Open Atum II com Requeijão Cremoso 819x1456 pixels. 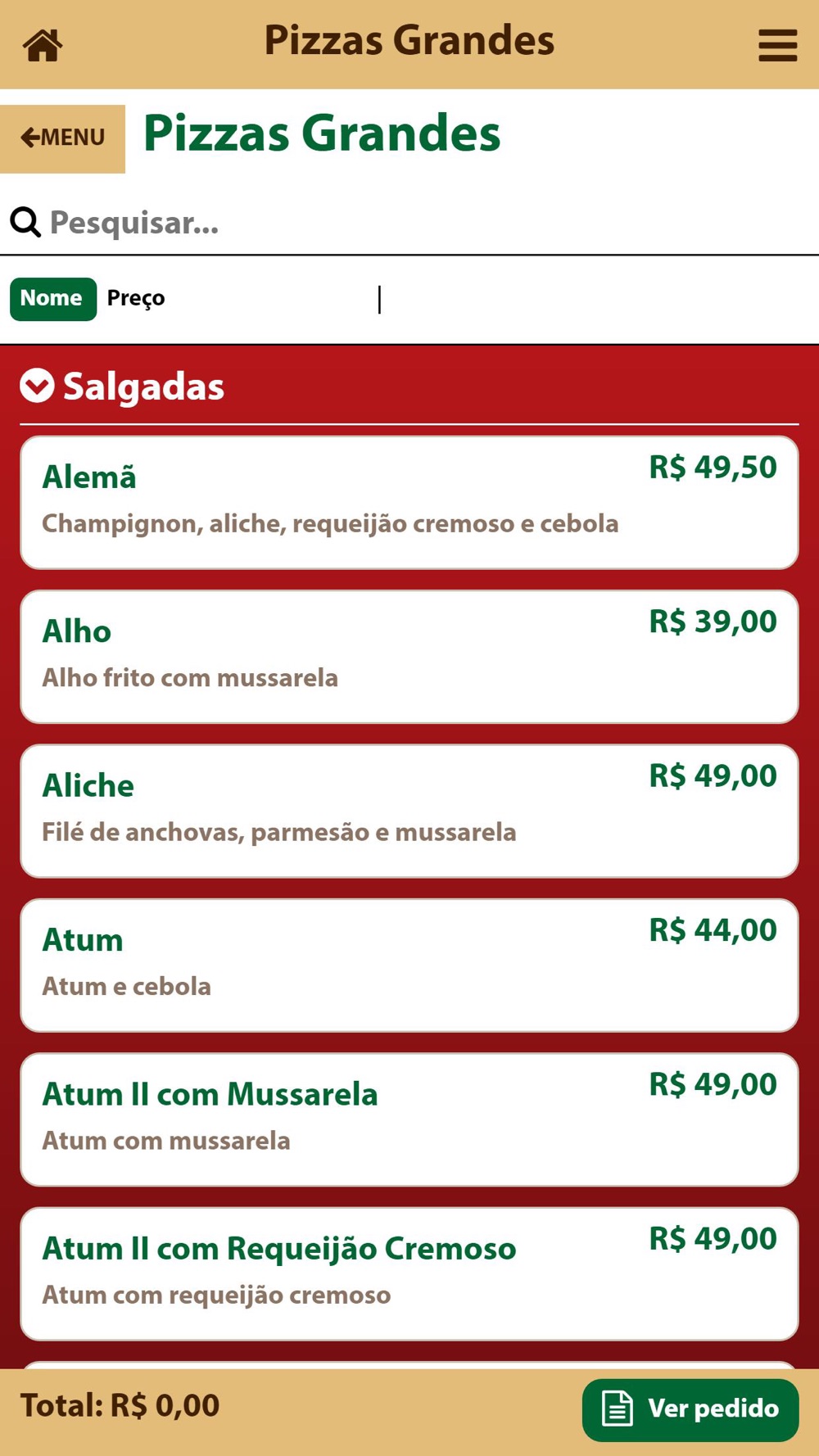click(x=409, y=1274)
